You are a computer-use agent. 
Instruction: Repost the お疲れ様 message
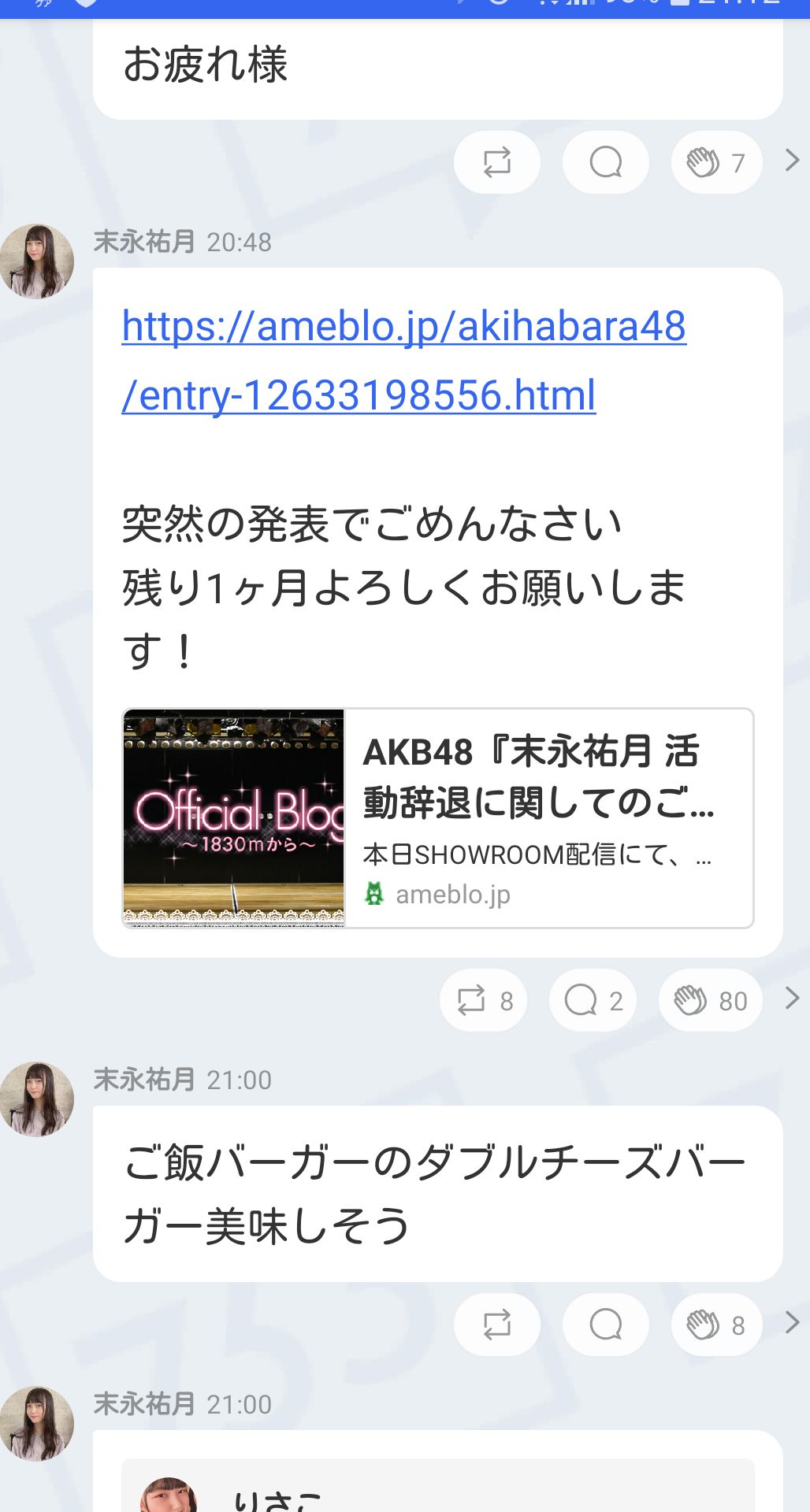496,162
